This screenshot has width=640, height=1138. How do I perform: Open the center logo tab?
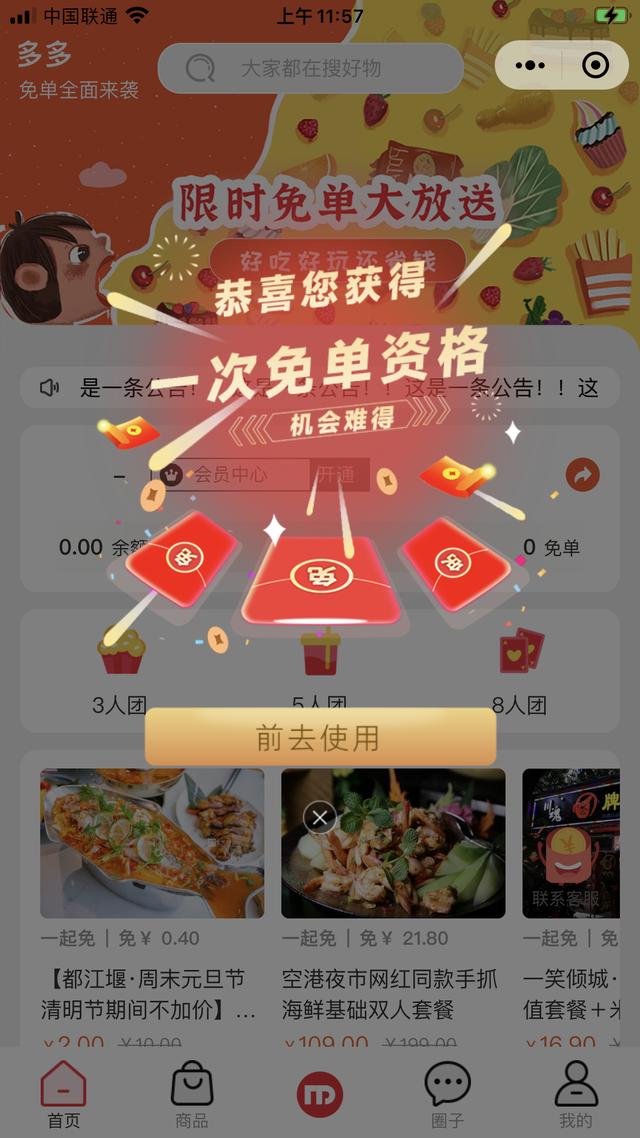coord(320,1094)
